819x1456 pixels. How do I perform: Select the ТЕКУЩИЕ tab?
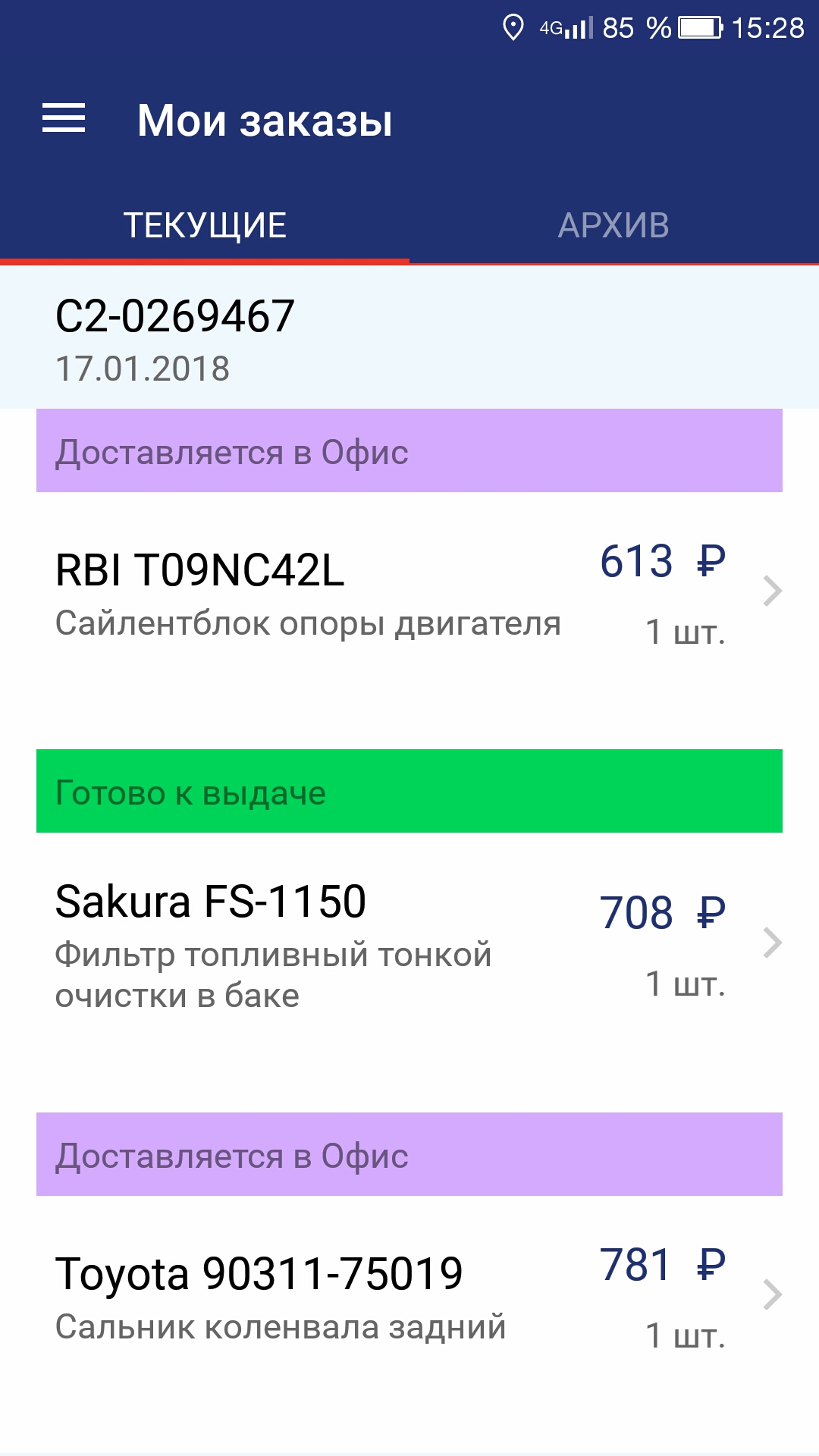tap(205, 225)
